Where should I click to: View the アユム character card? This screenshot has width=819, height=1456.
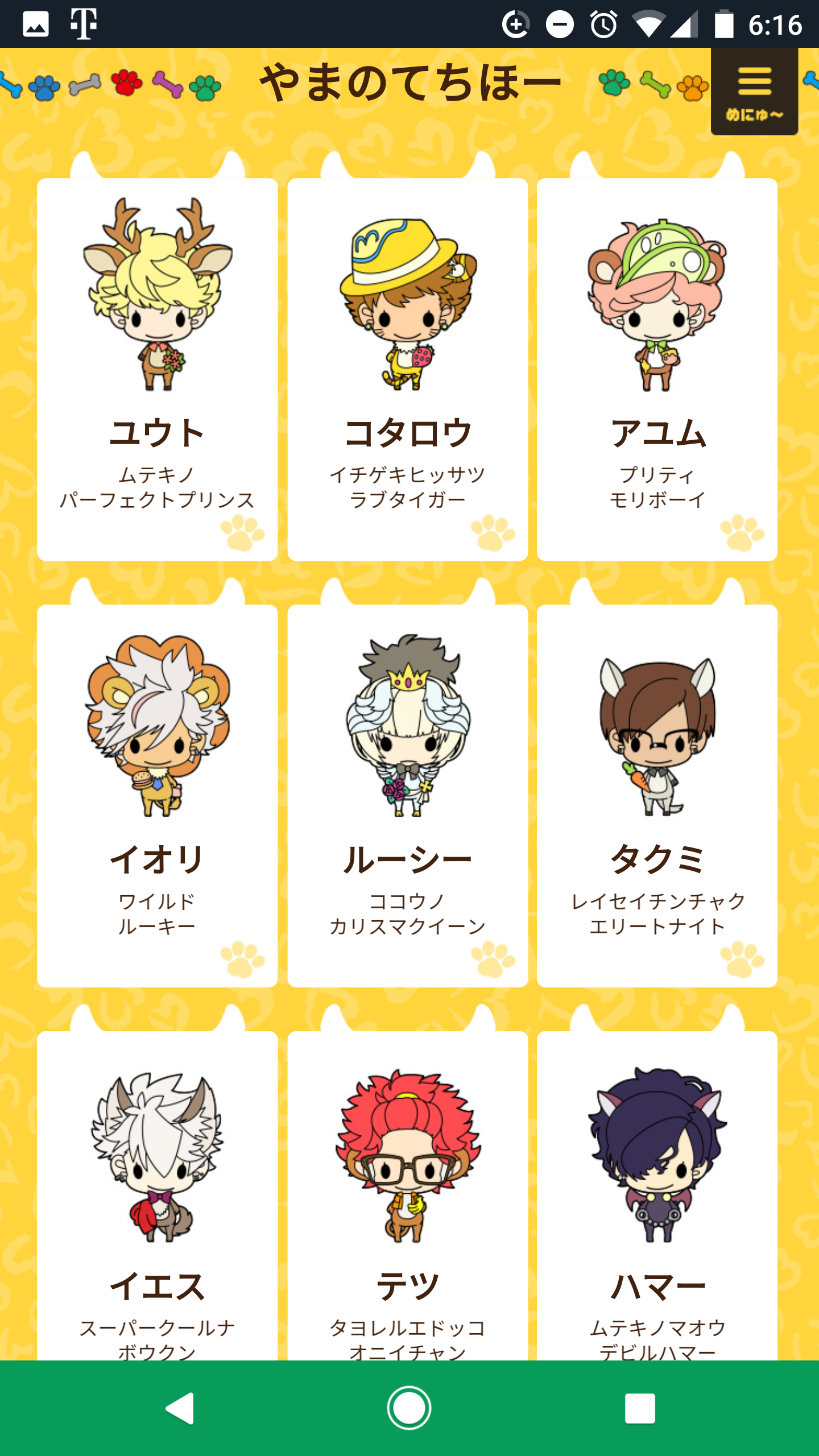pos(657,370)
